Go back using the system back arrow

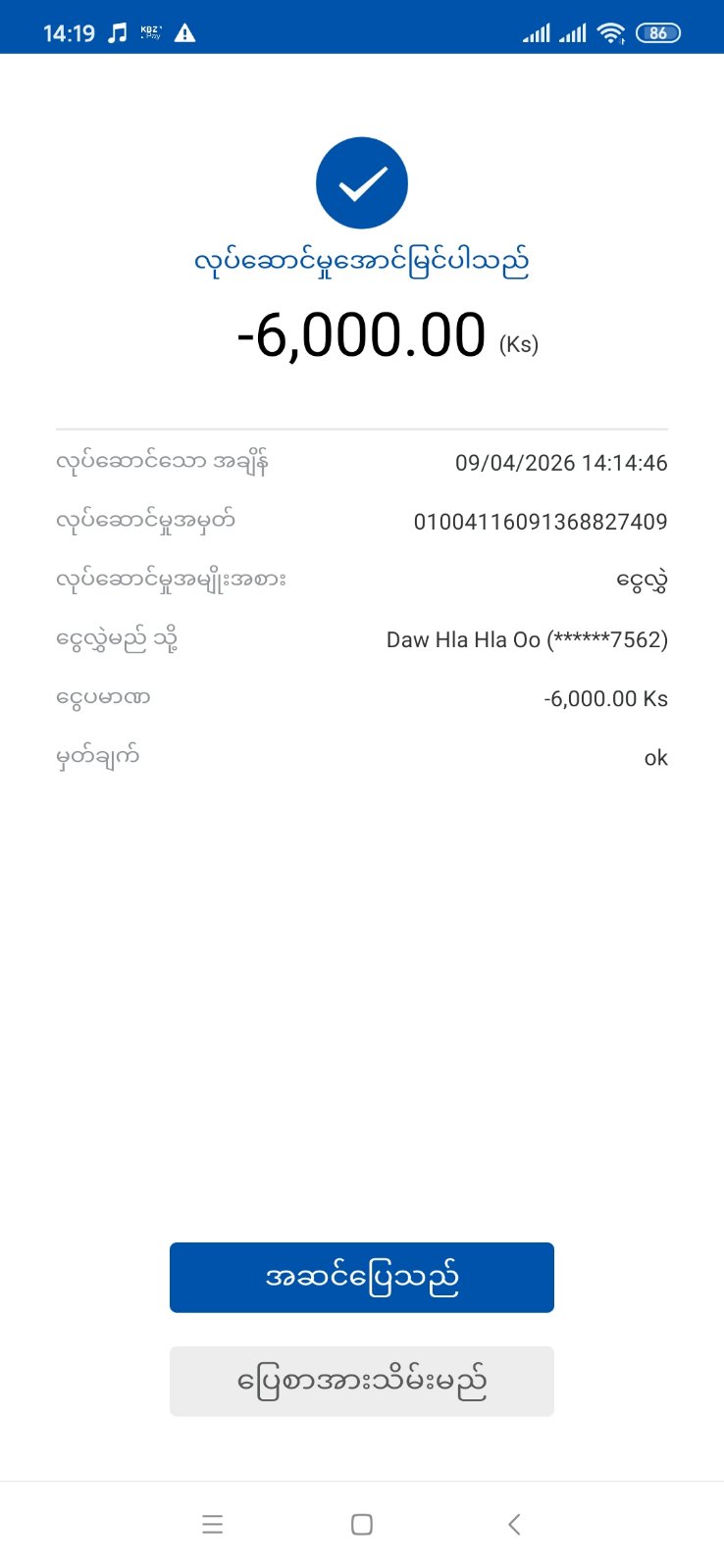pos(514,1524)
